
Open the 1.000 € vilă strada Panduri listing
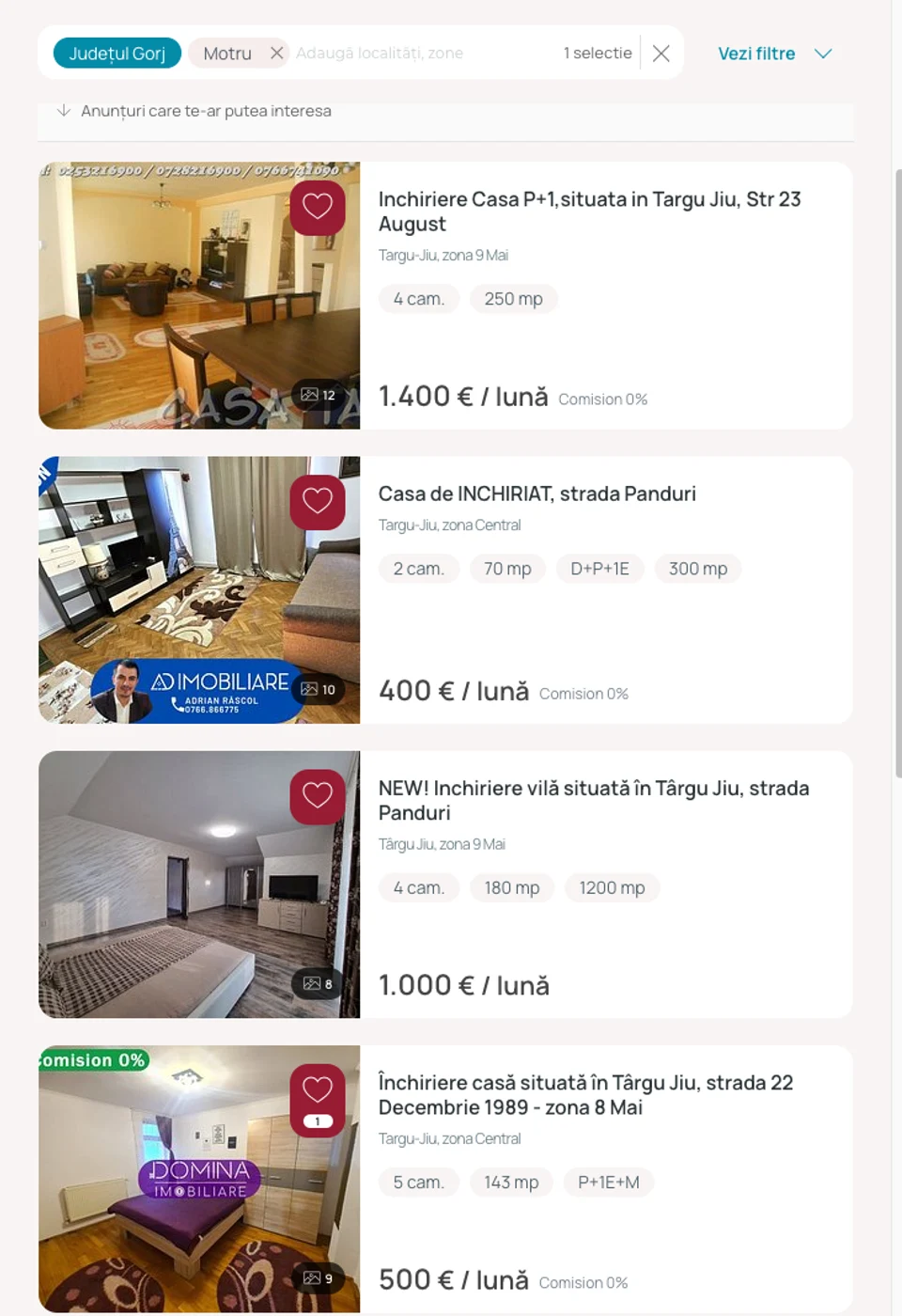coord(593,800)
